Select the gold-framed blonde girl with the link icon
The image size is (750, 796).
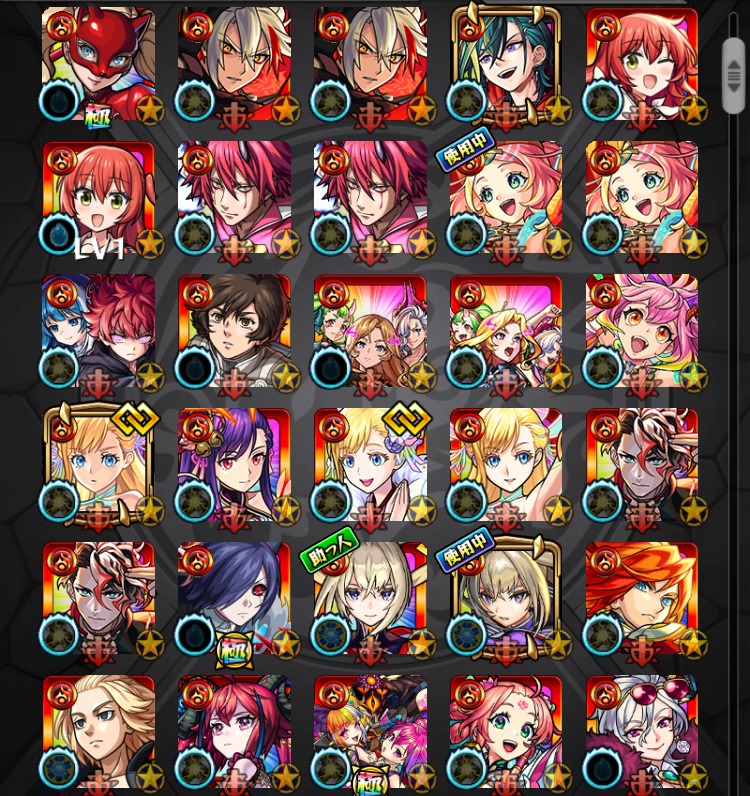98,465
